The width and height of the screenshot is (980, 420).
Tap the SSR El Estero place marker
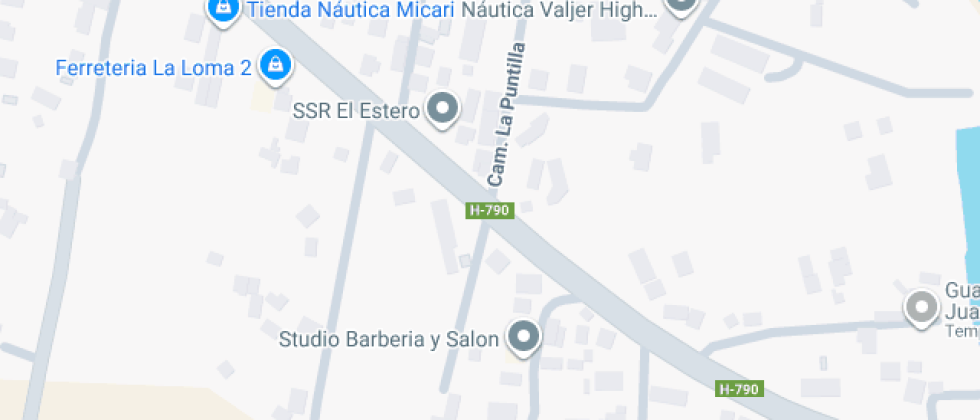441,108
